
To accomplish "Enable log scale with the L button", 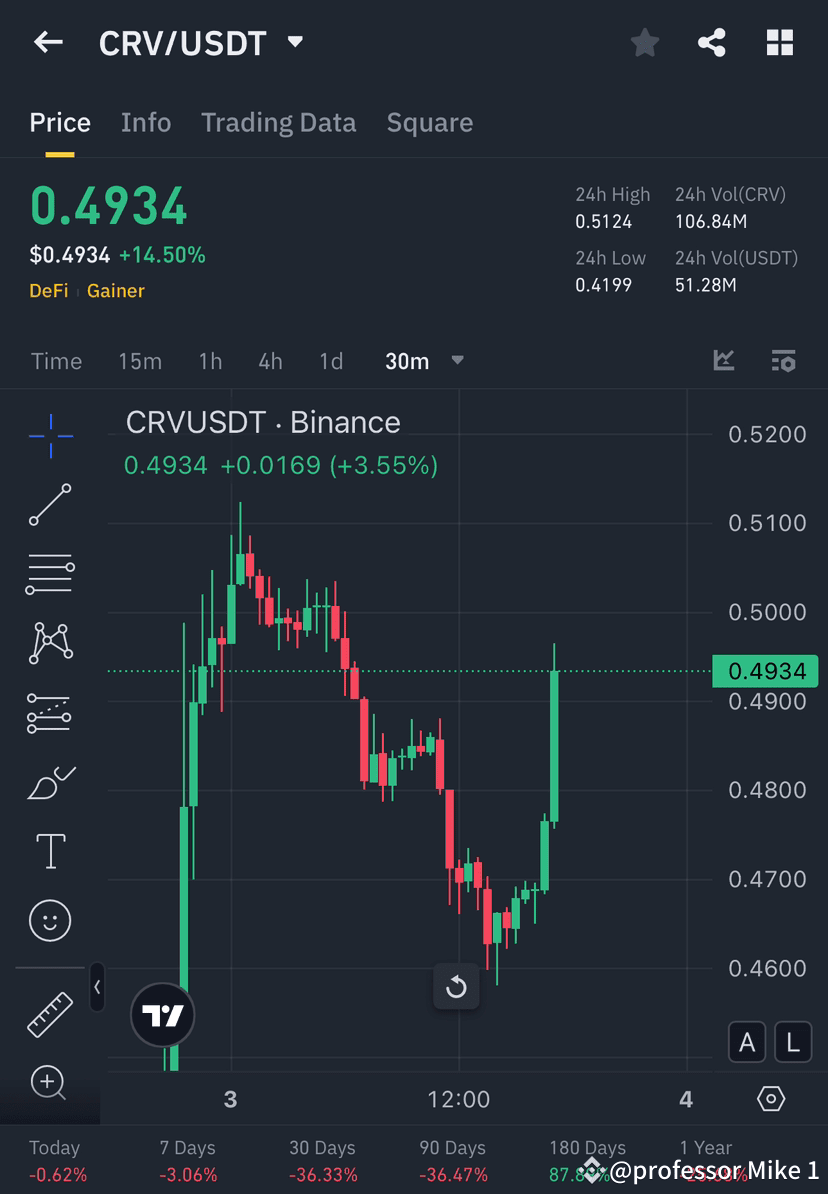I will click(792, 1042).
